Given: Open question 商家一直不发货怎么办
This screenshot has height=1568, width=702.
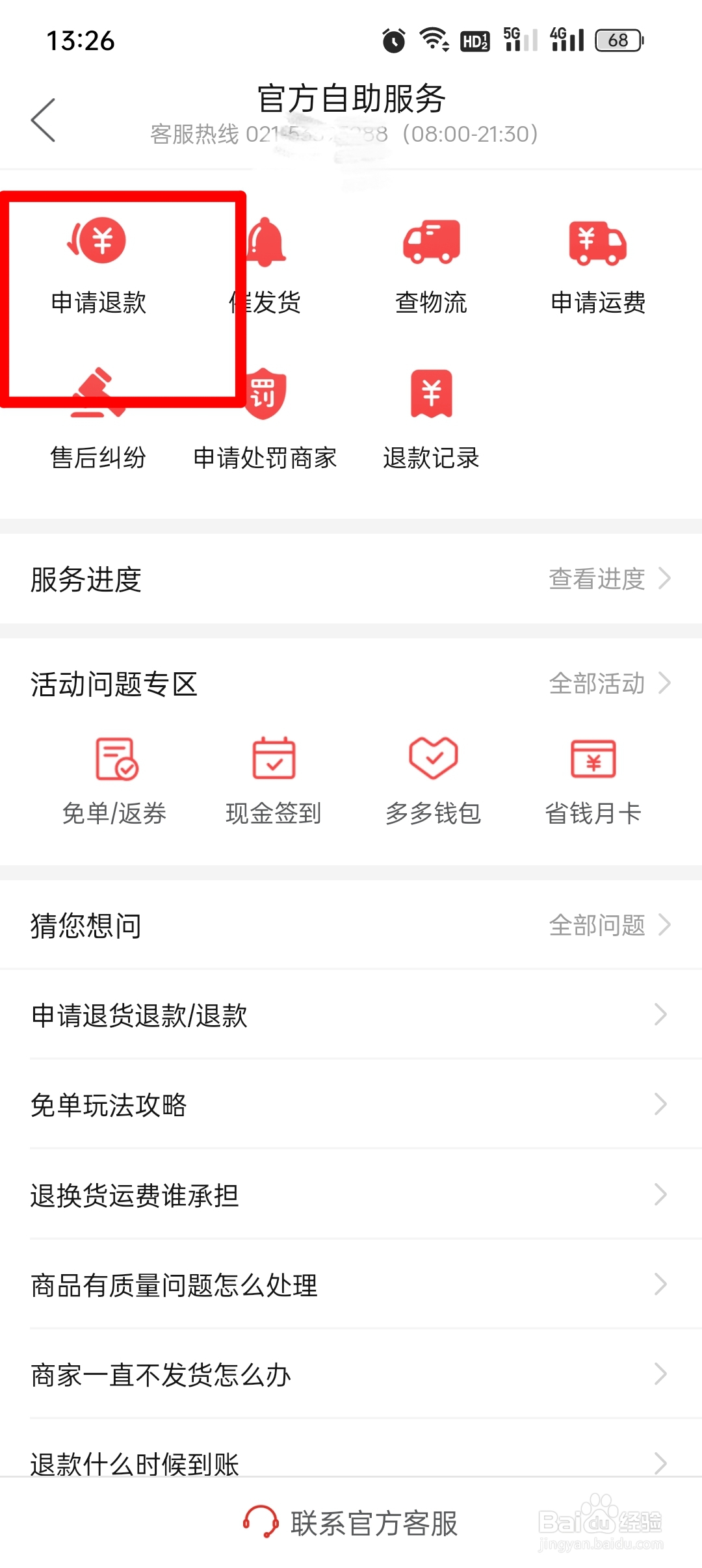Looking at the screenshot, I should 351,1374.
